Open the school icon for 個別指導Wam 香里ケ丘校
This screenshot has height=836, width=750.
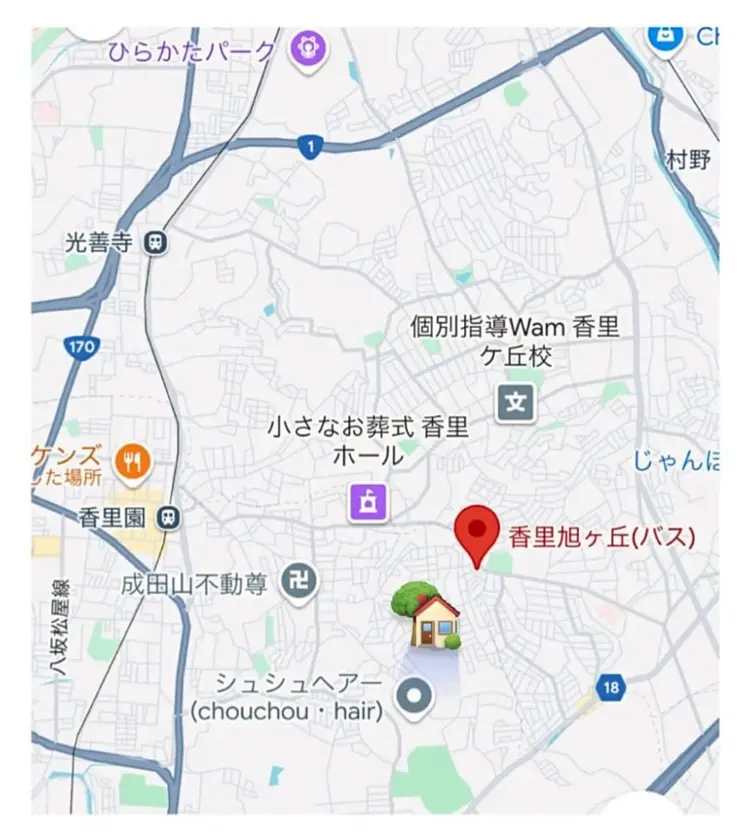pos(515,403)
